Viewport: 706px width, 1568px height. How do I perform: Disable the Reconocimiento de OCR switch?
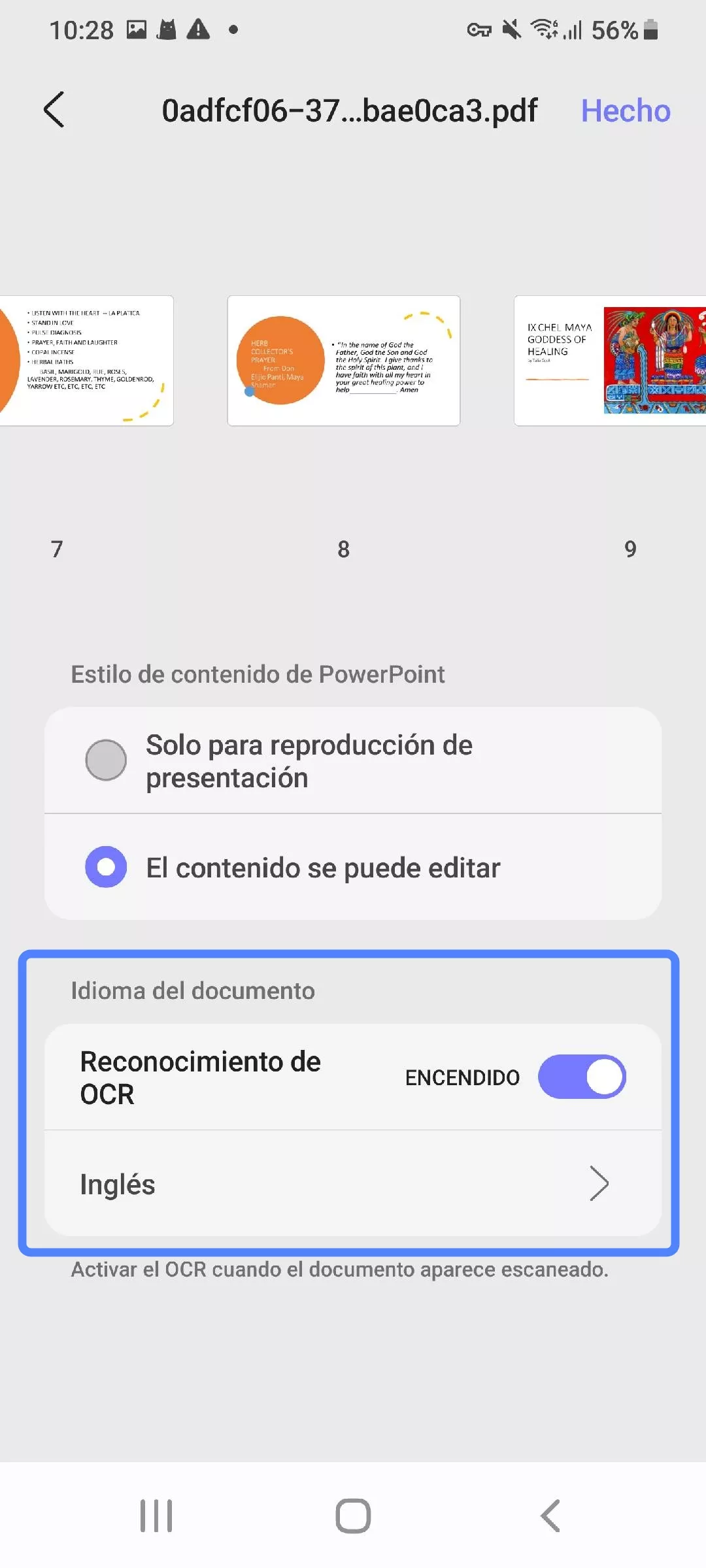[x=581, y=1077]
